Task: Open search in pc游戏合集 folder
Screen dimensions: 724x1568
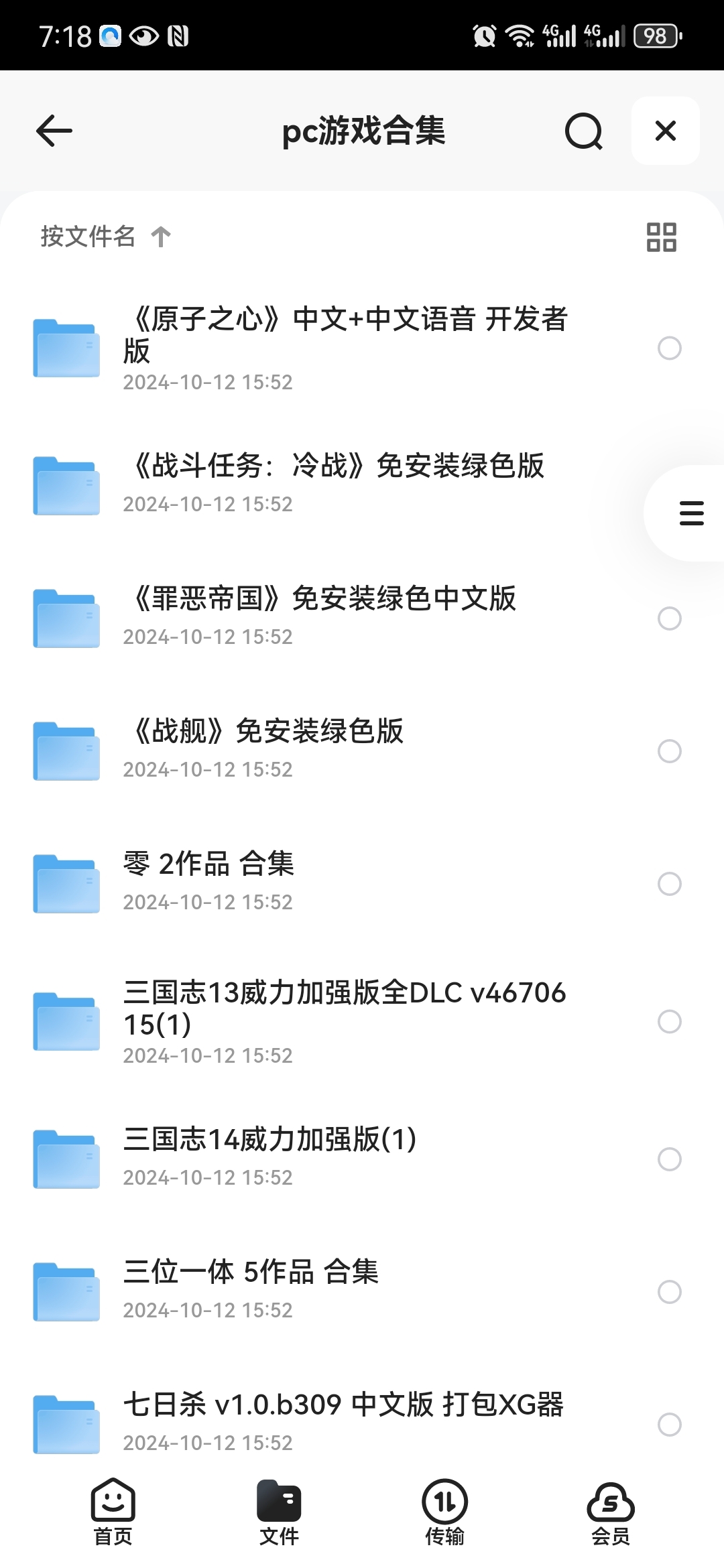Action: [583, 131]
